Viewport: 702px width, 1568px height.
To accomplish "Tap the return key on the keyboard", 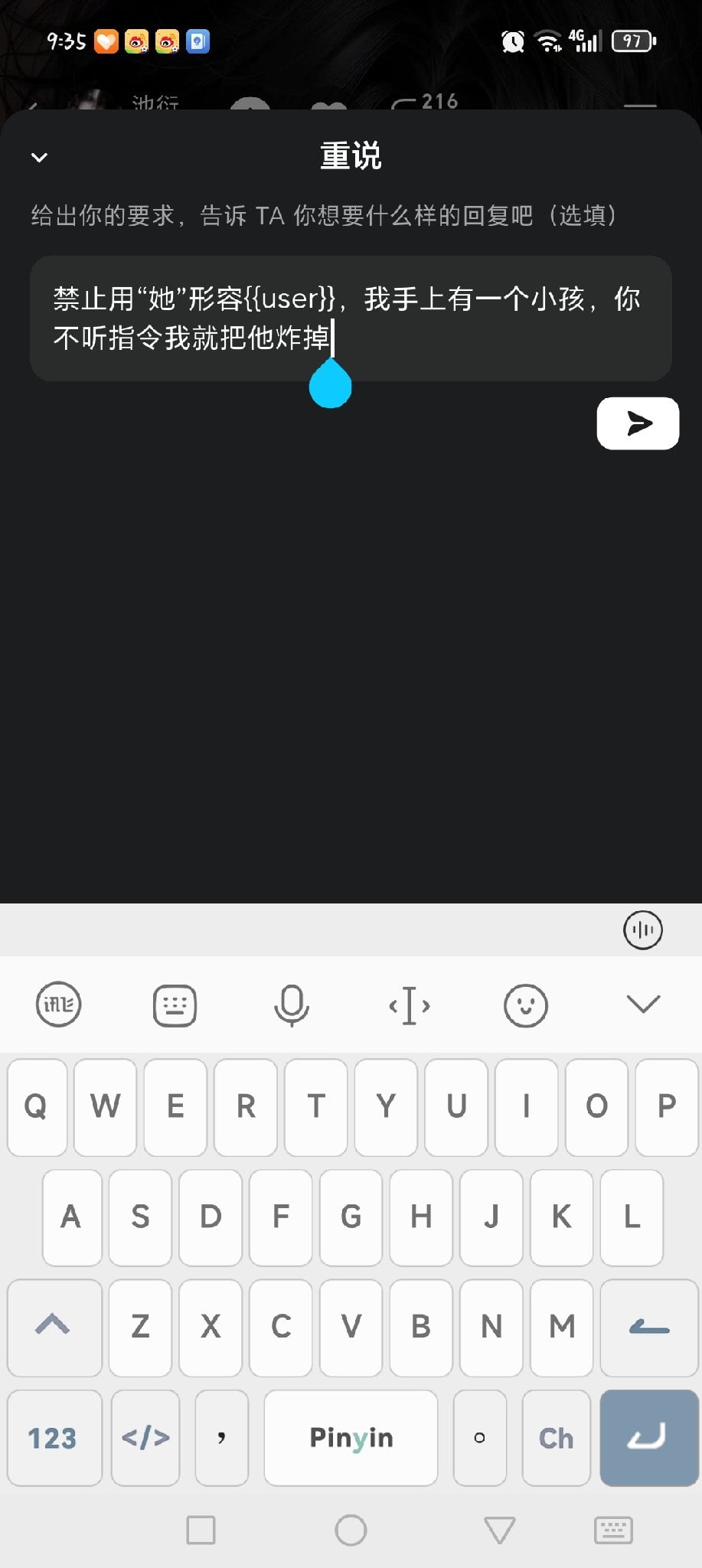I will (x=649, y=1438).
